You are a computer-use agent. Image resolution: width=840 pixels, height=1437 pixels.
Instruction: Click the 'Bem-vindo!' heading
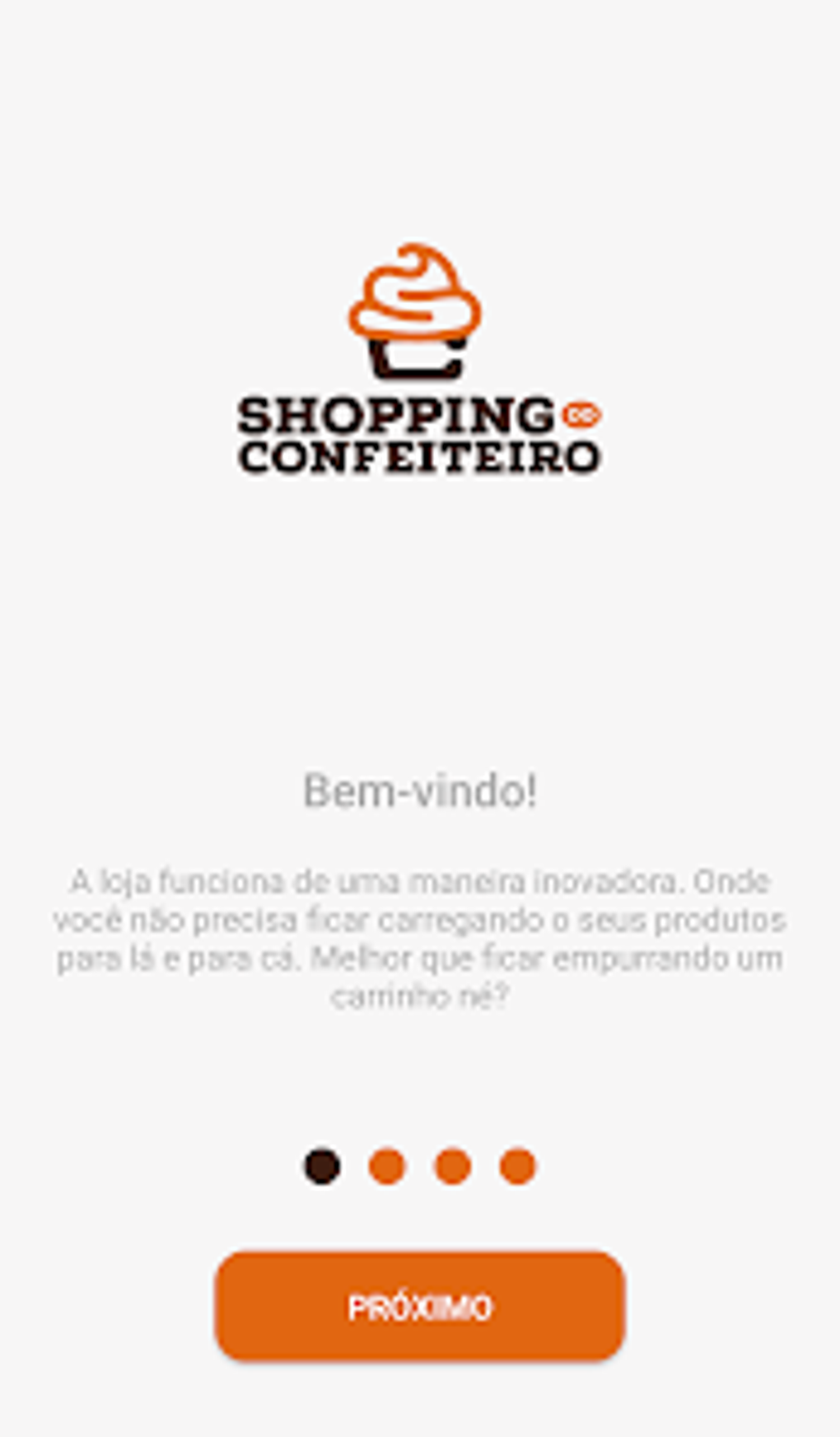419,793
